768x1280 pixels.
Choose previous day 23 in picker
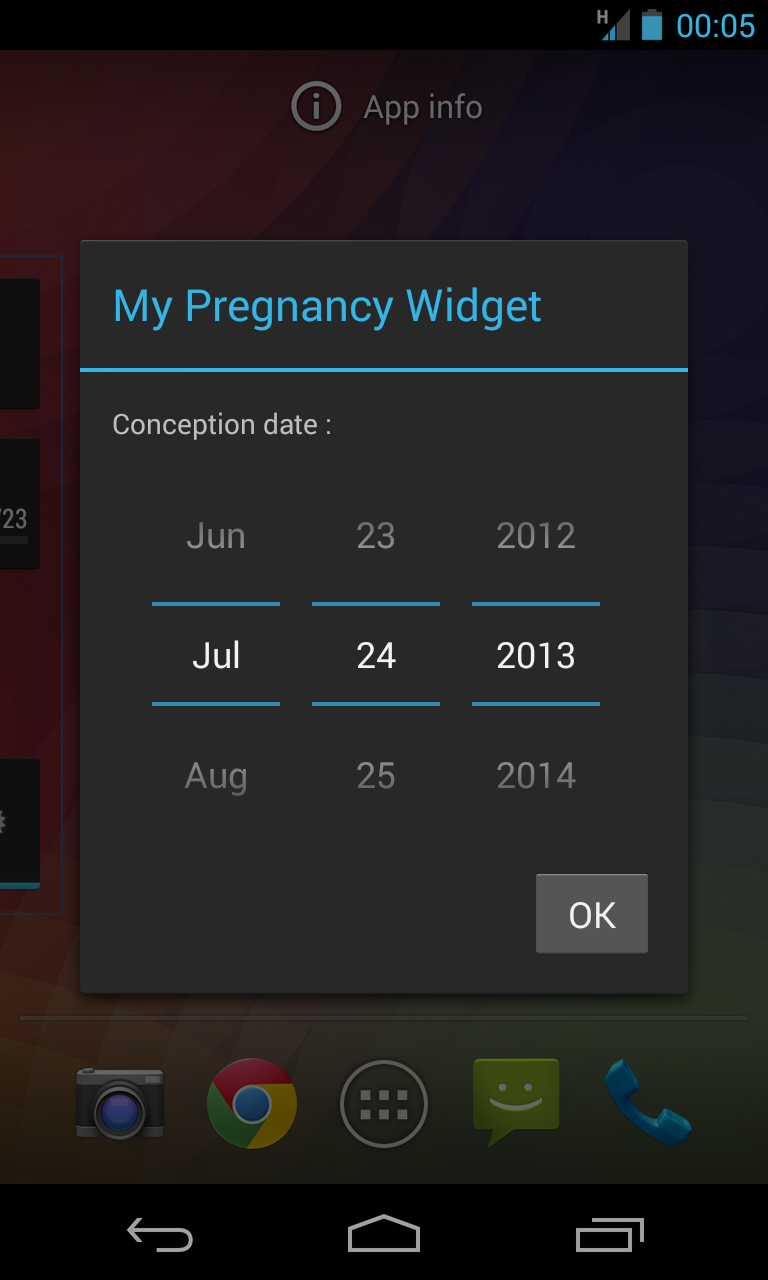(x=376, y=536)
